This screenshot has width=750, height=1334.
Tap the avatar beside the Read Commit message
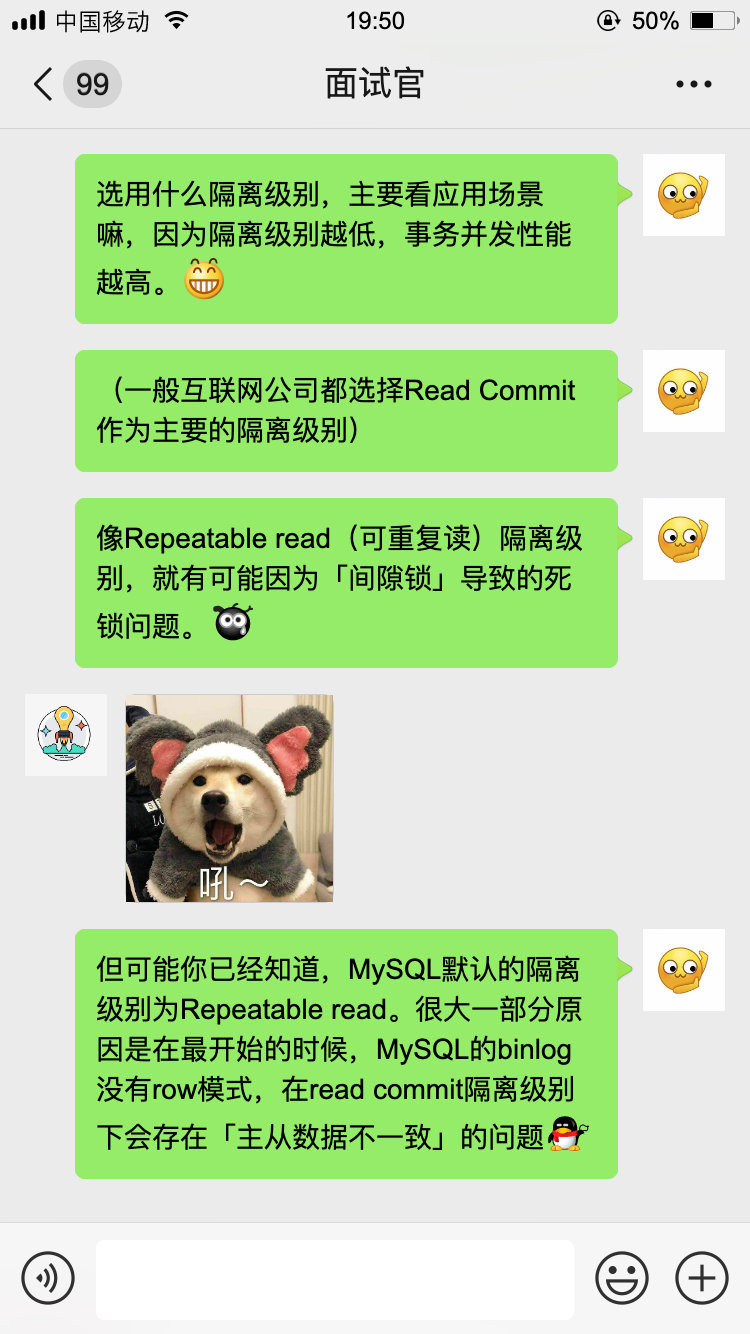click(x=683, y=391)
